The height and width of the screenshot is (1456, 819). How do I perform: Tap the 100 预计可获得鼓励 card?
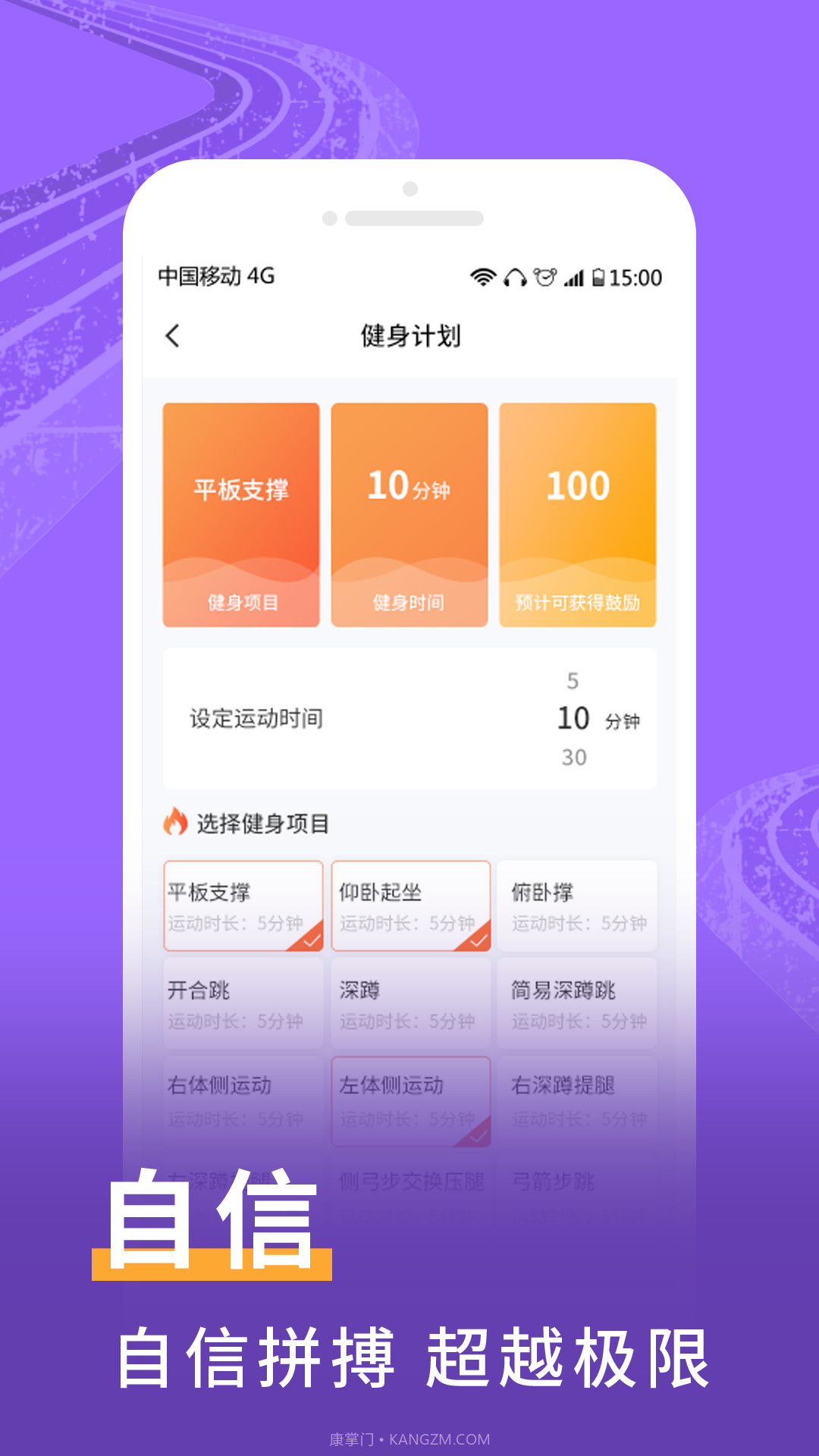[577, 514]
